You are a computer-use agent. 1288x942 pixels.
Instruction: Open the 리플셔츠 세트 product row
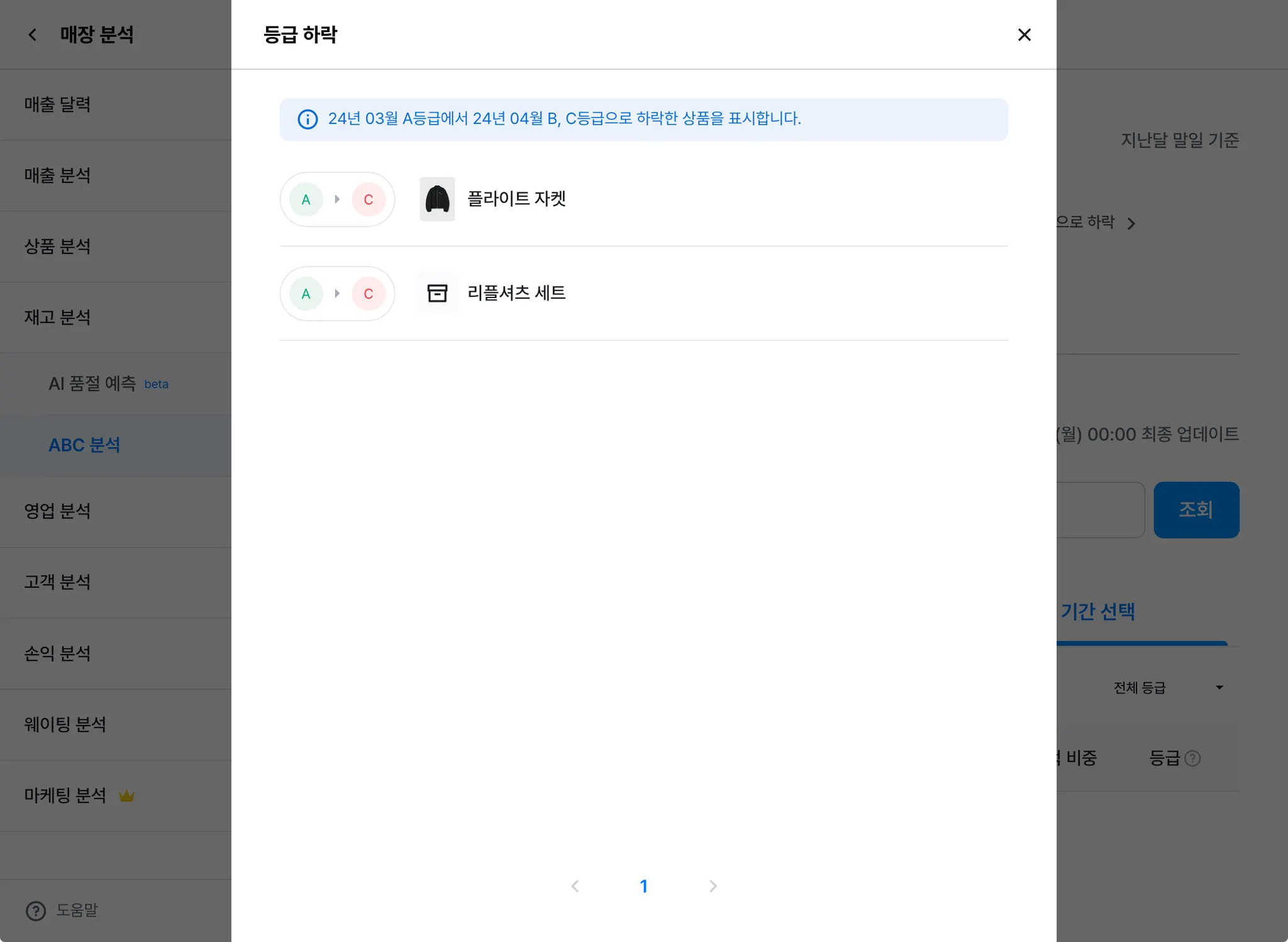[516, 293]
